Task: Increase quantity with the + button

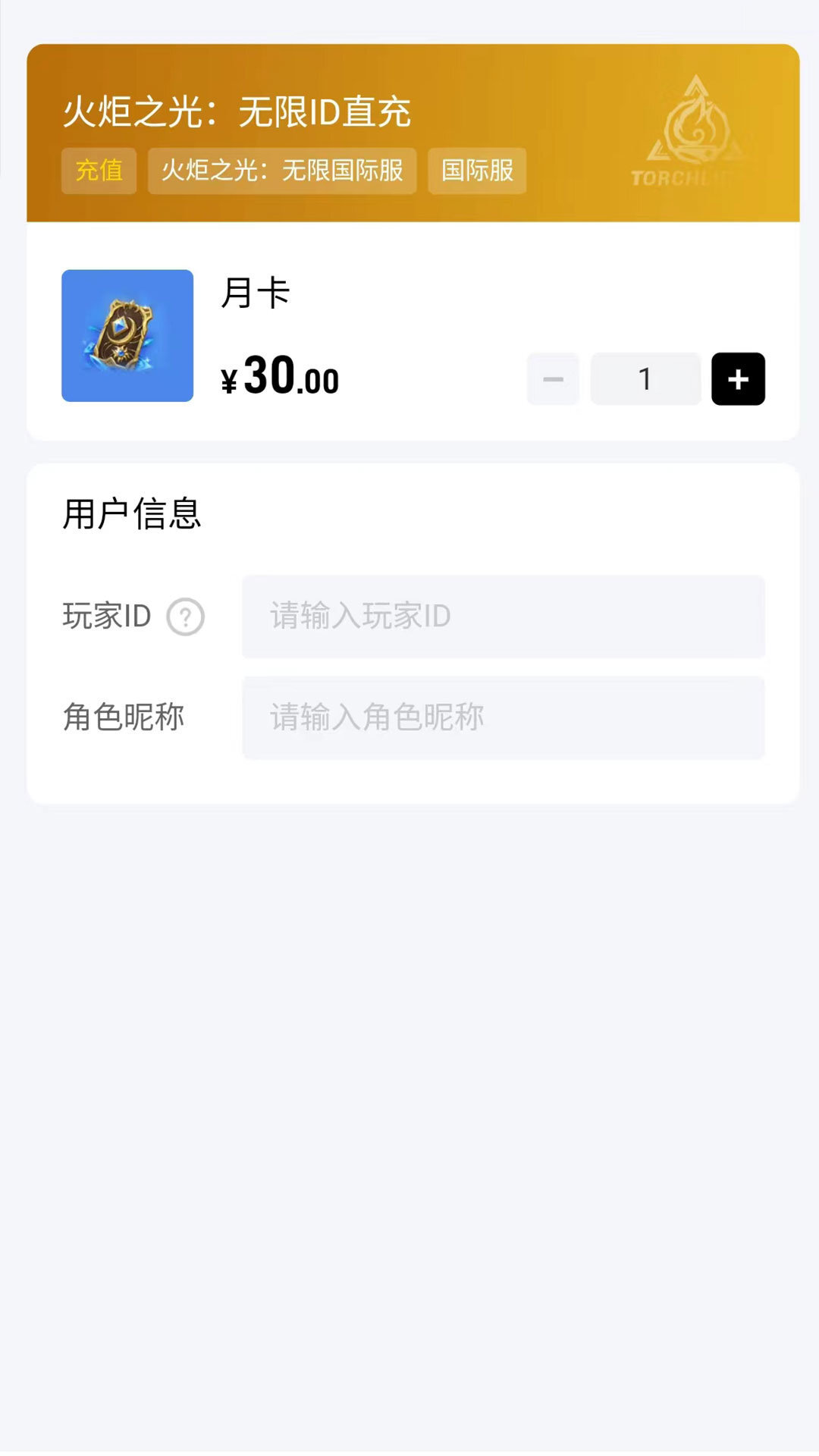Action: 738,379
